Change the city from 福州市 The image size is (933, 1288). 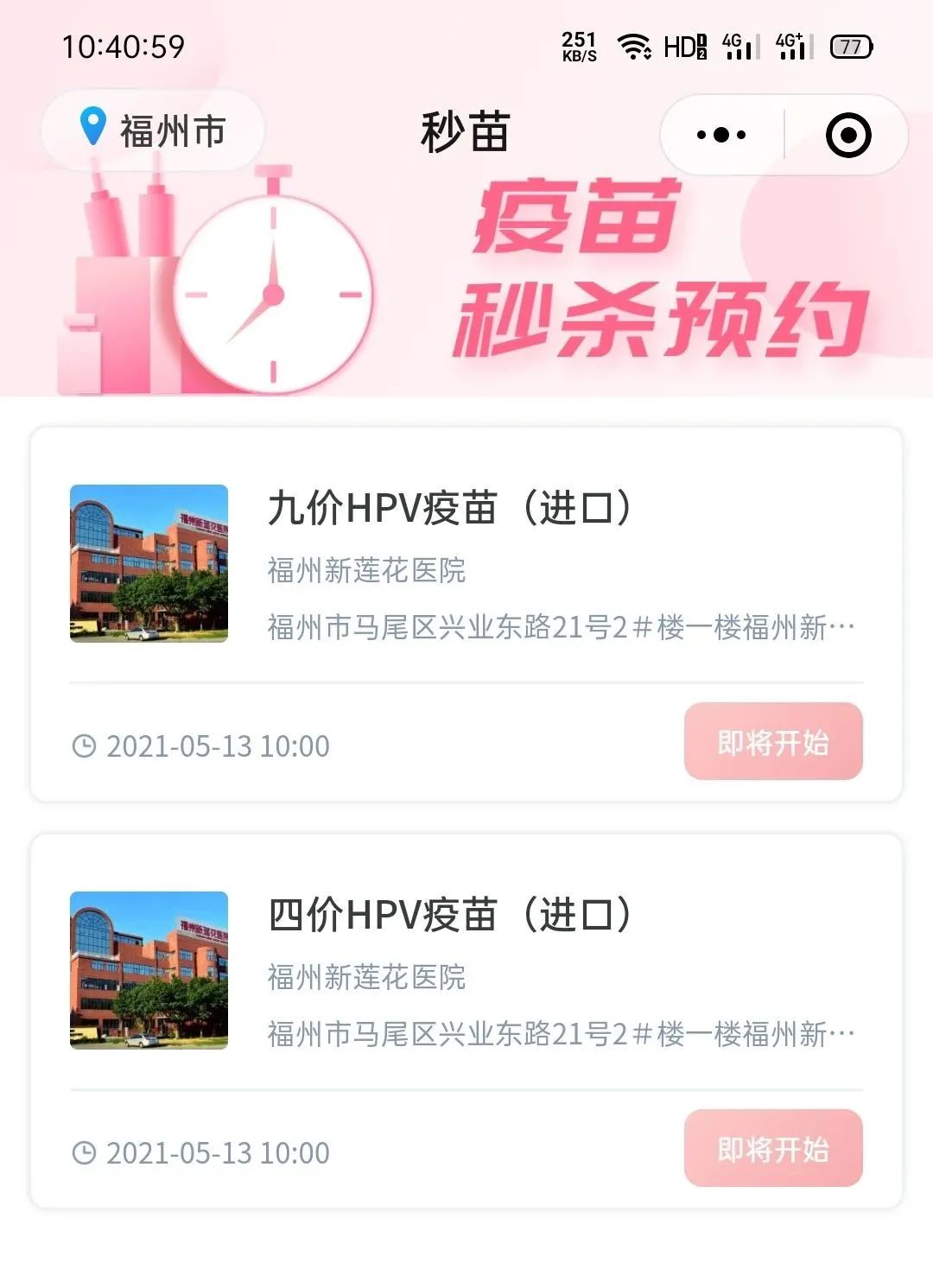pos(154,131)
